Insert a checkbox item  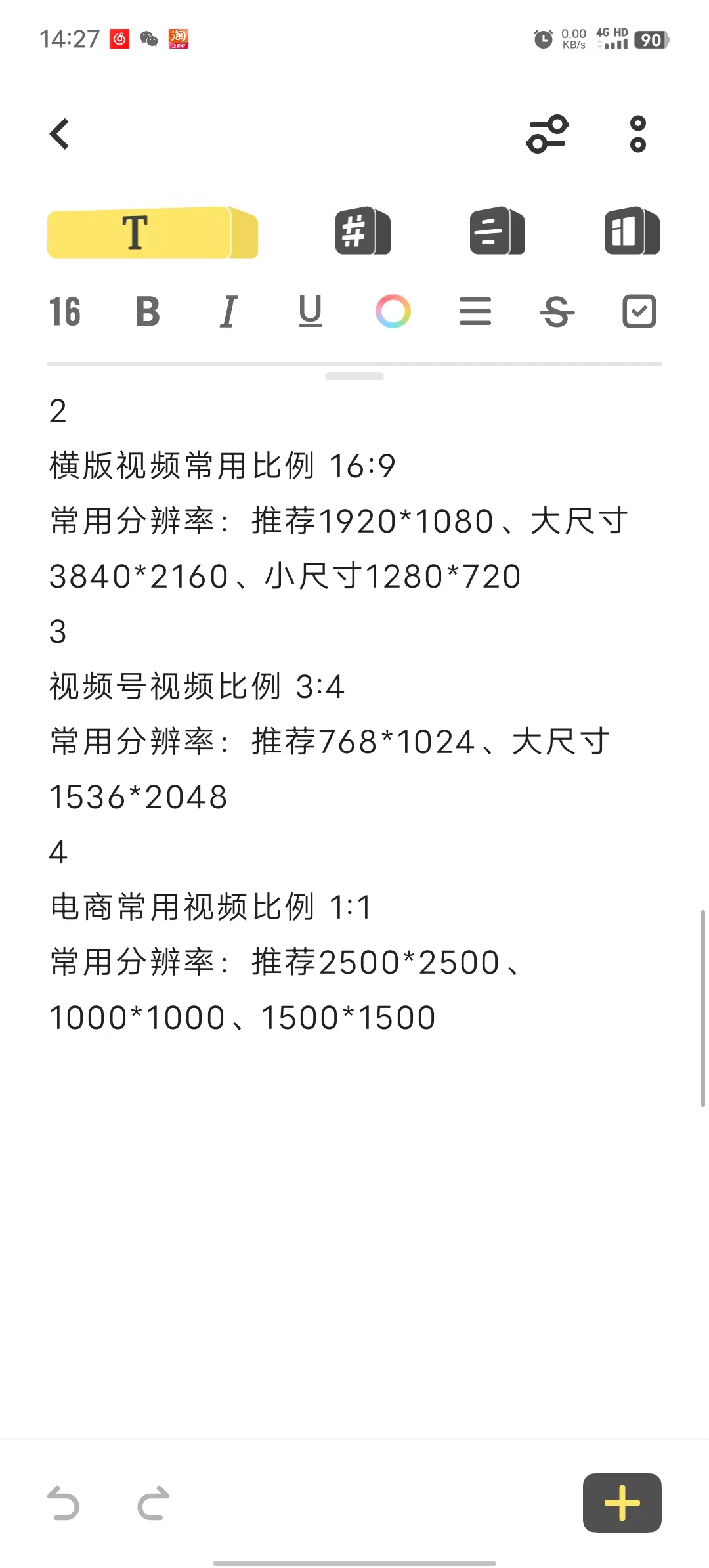[x=639, y=311]
